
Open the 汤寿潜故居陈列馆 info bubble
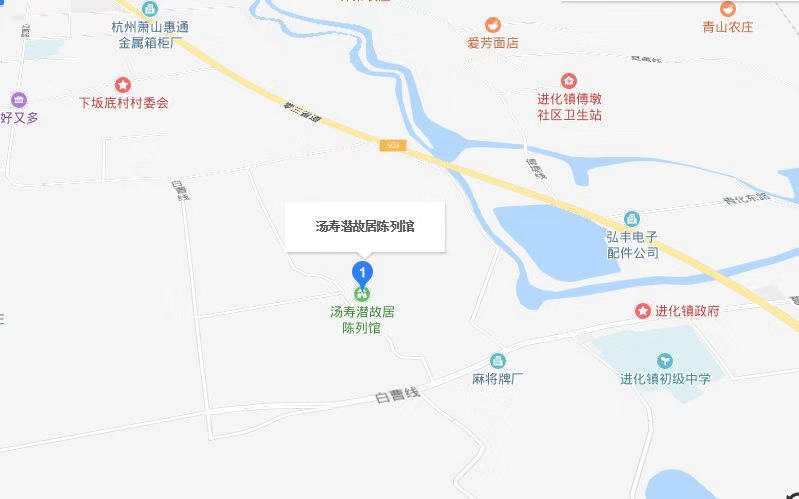click(x=364, y=227)
